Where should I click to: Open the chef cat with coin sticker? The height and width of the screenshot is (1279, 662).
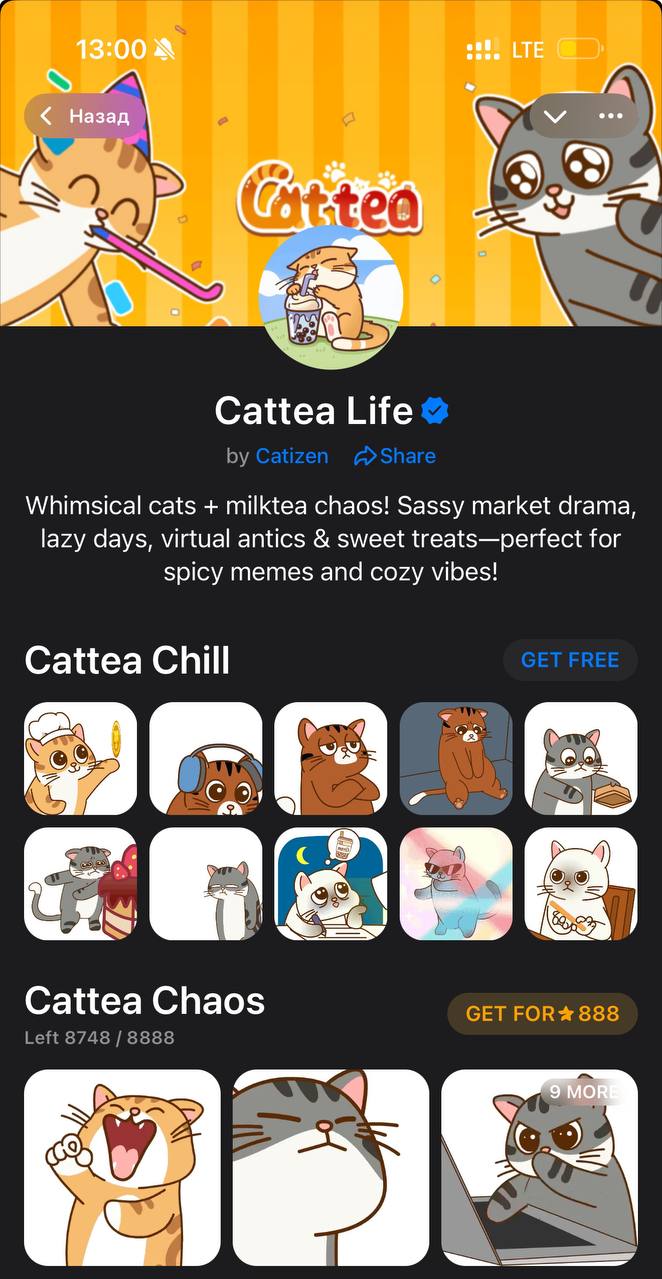(80, 758)
